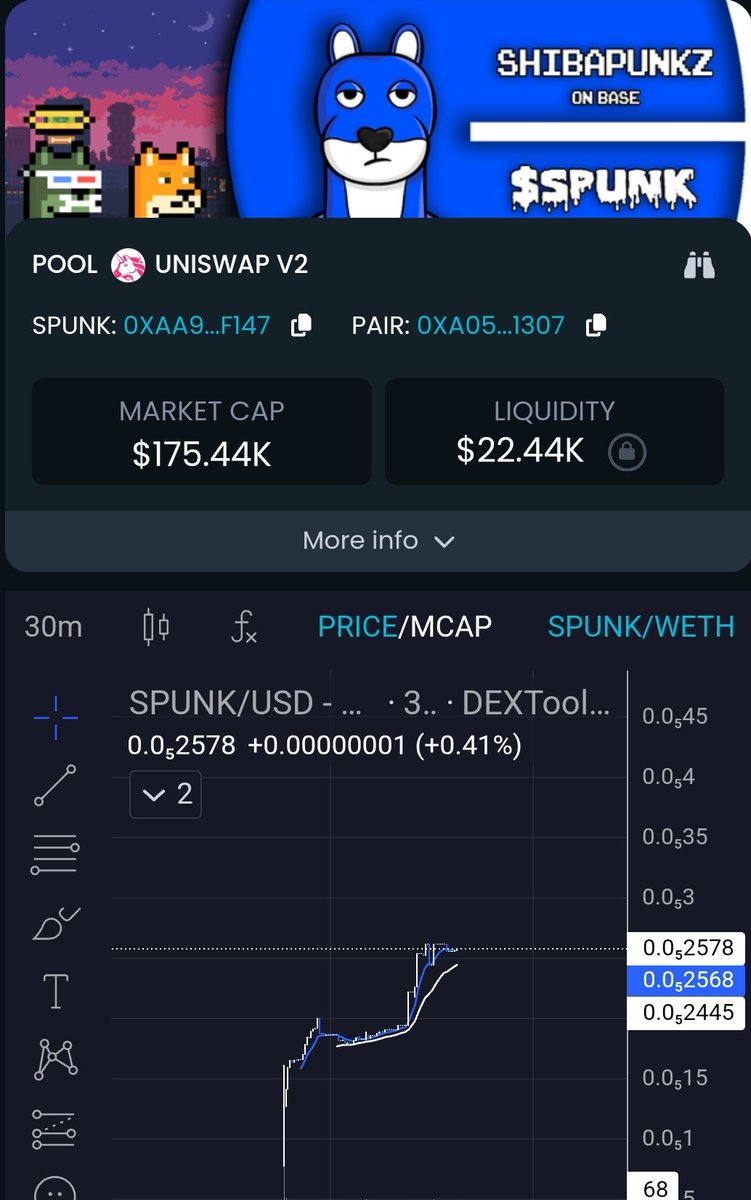Copy the pair contract address
This screenshot has width=751, height=1200.
click(x=596, y=326)
